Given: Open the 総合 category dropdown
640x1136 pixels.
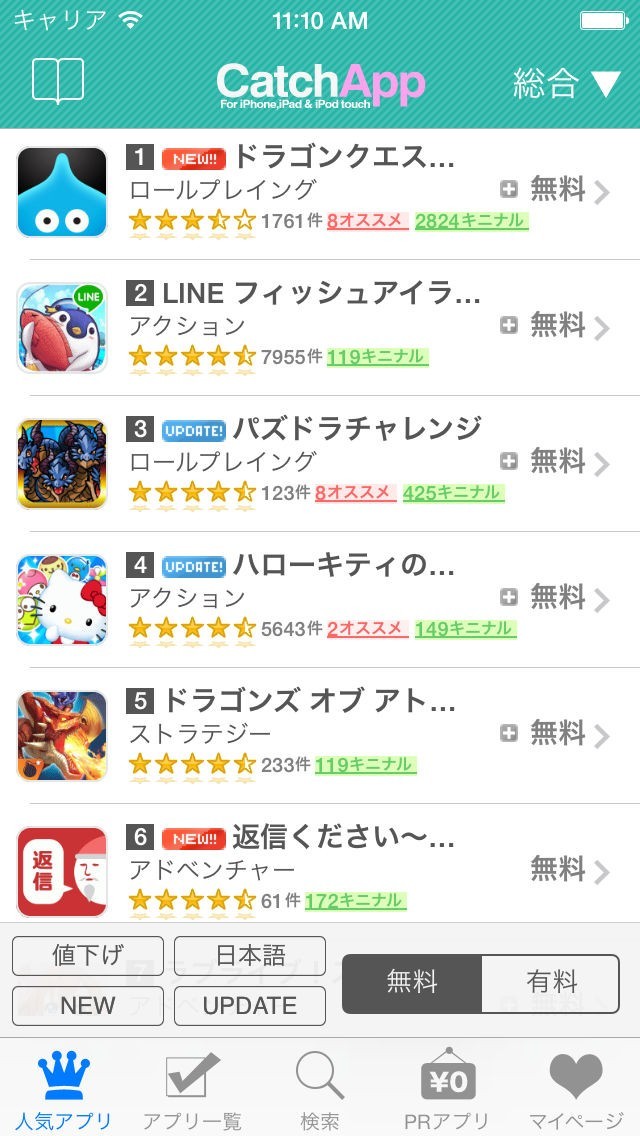Looking at the screenshot, I should click(566, 83).
